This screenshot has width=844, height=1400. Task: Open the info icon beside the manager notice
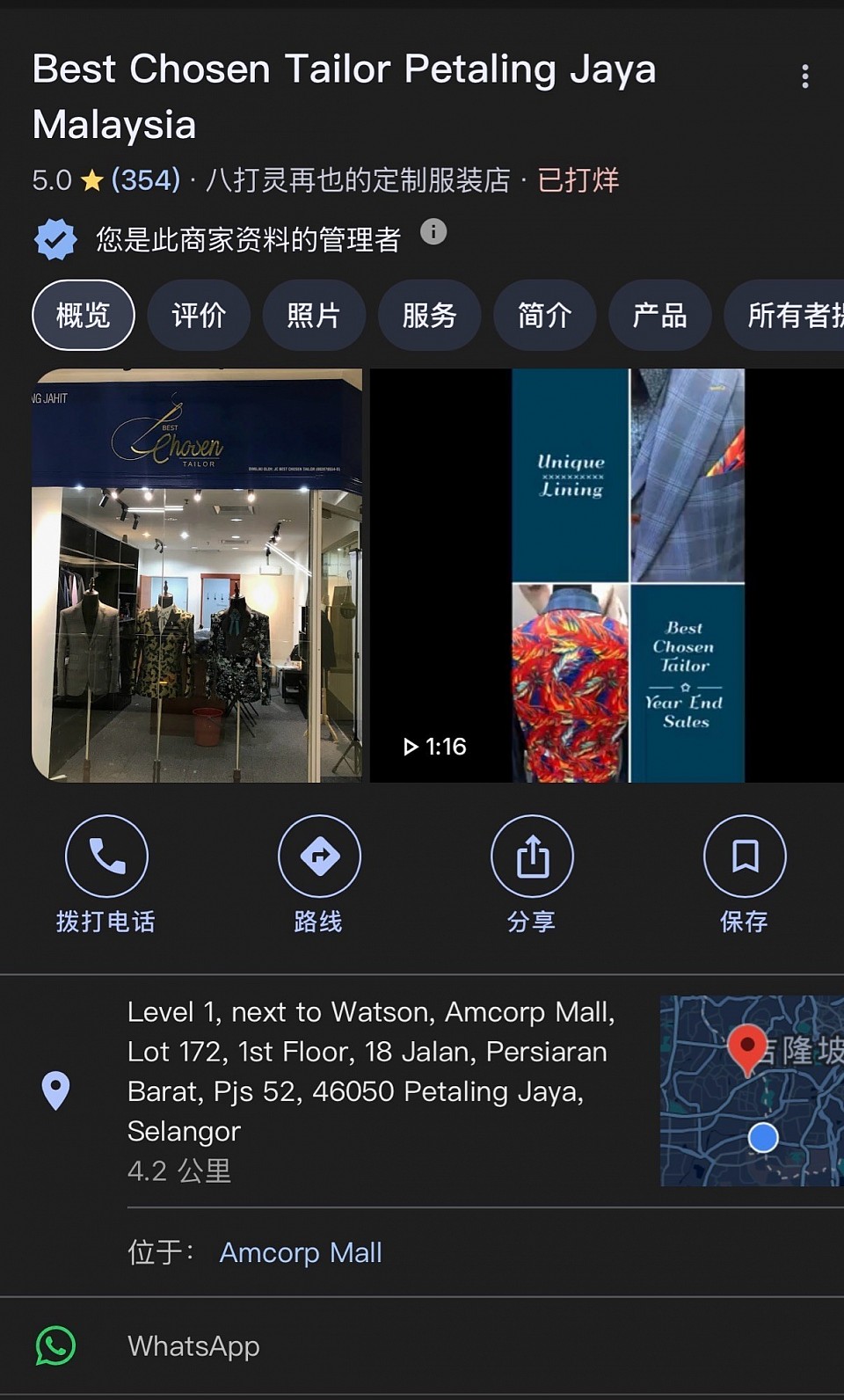(x=433, y=232)
